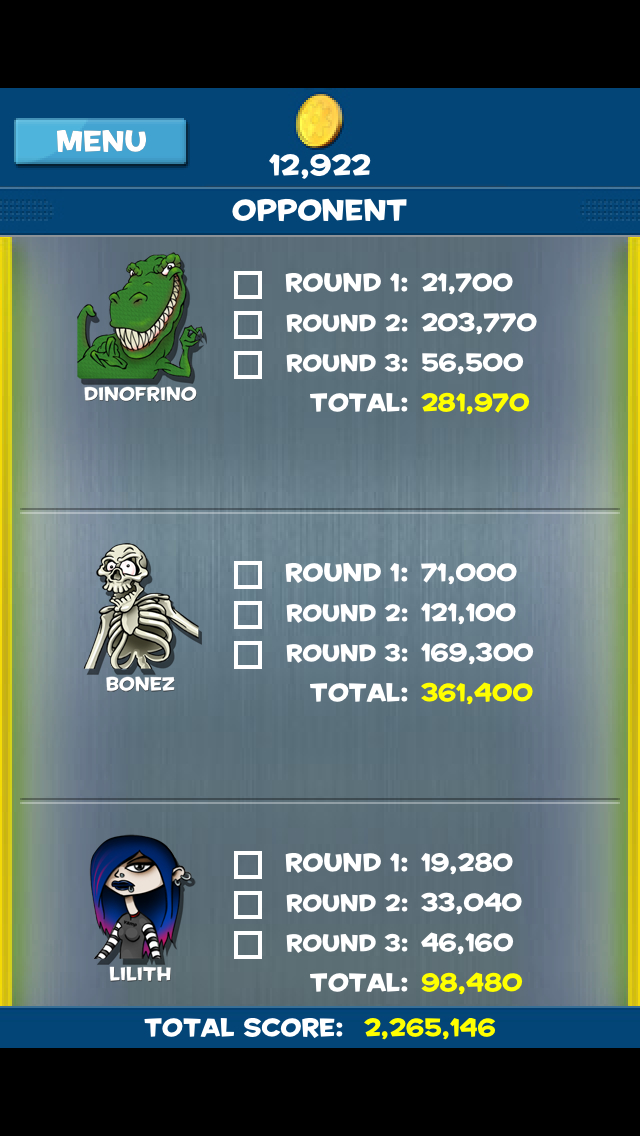Select the Bonez opponent
This screenshot has height=1136, width=640.
[x=140, y=609]
